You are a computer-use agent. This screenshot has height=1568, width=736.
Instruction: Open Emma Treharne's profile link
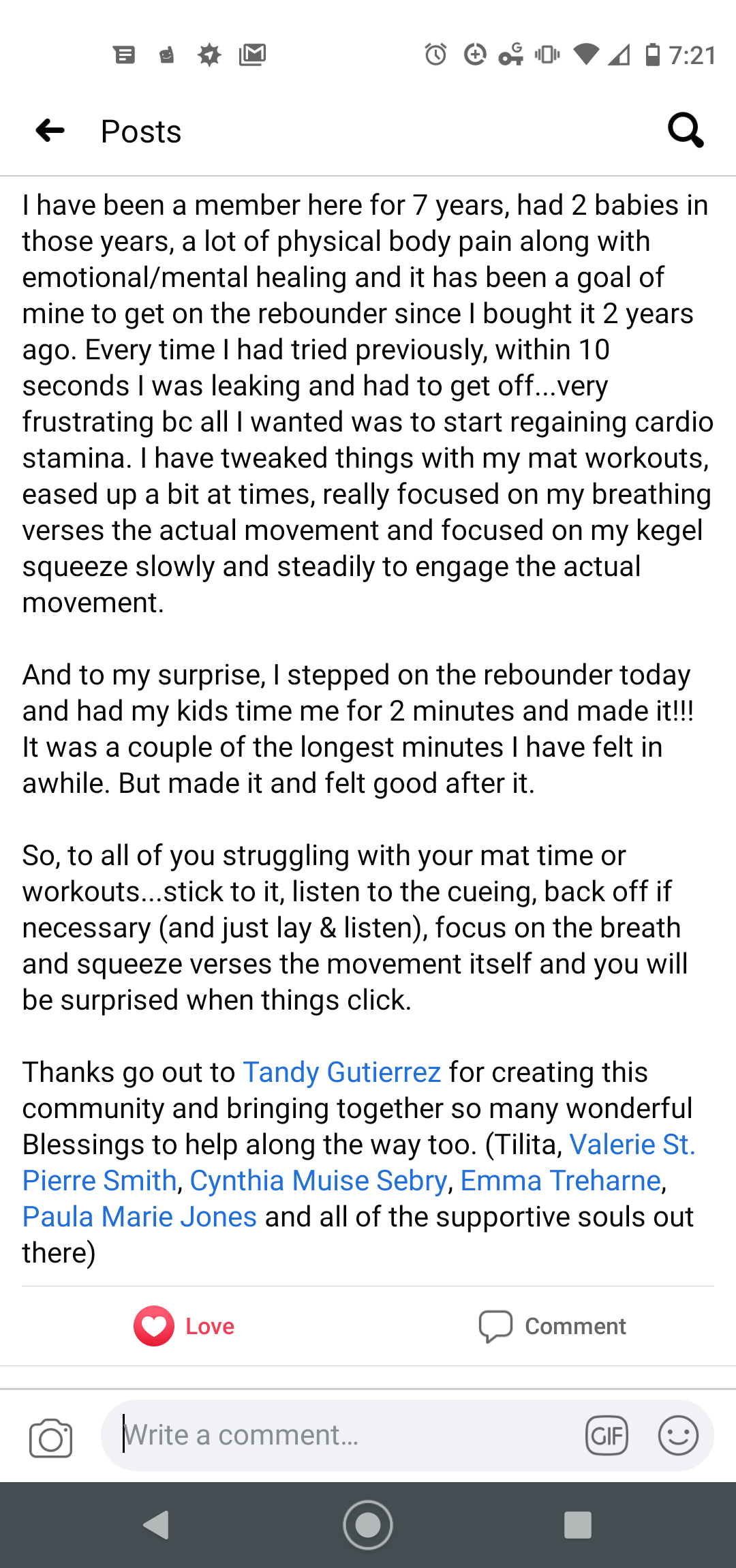(560, 1181)
